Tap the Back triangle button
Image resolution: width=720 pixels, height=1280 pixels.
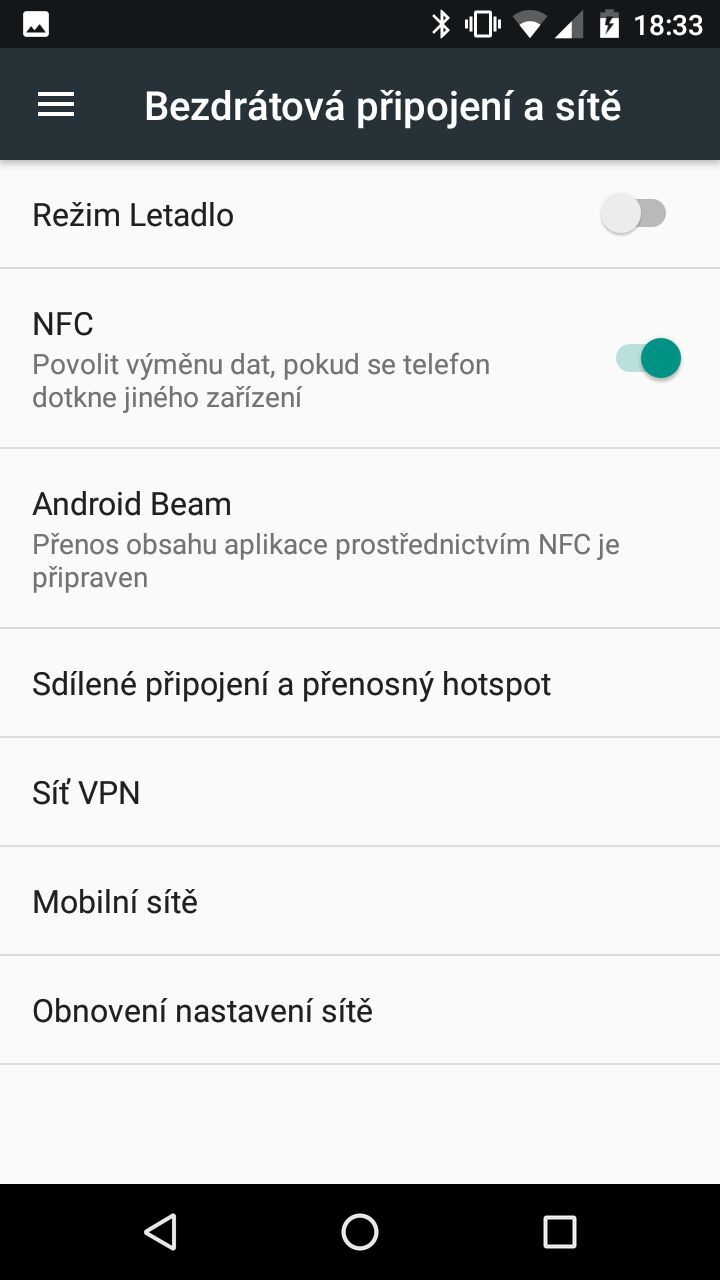coord(160,1232)
